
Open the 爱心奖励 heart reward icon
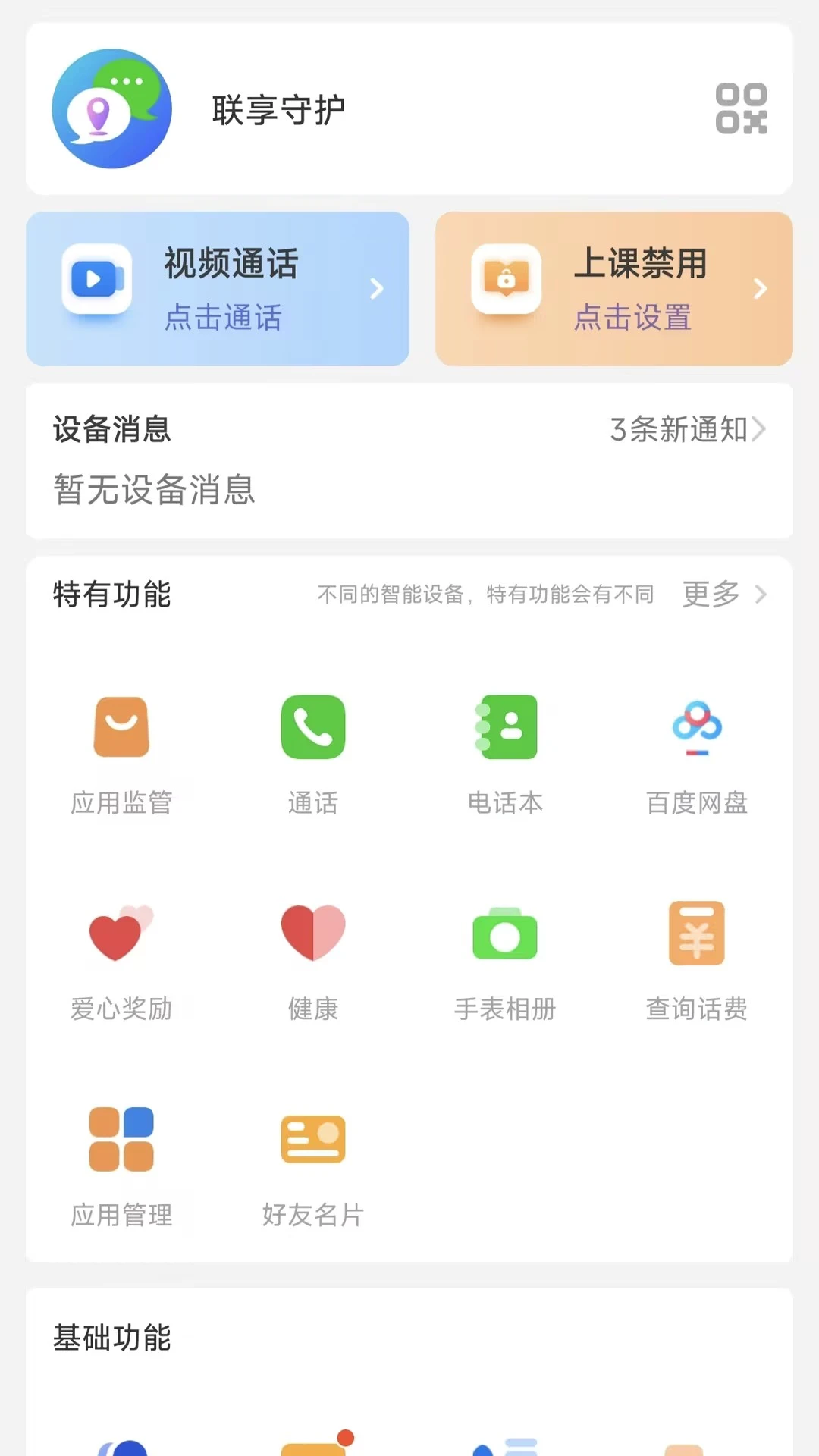pos(121,933)
